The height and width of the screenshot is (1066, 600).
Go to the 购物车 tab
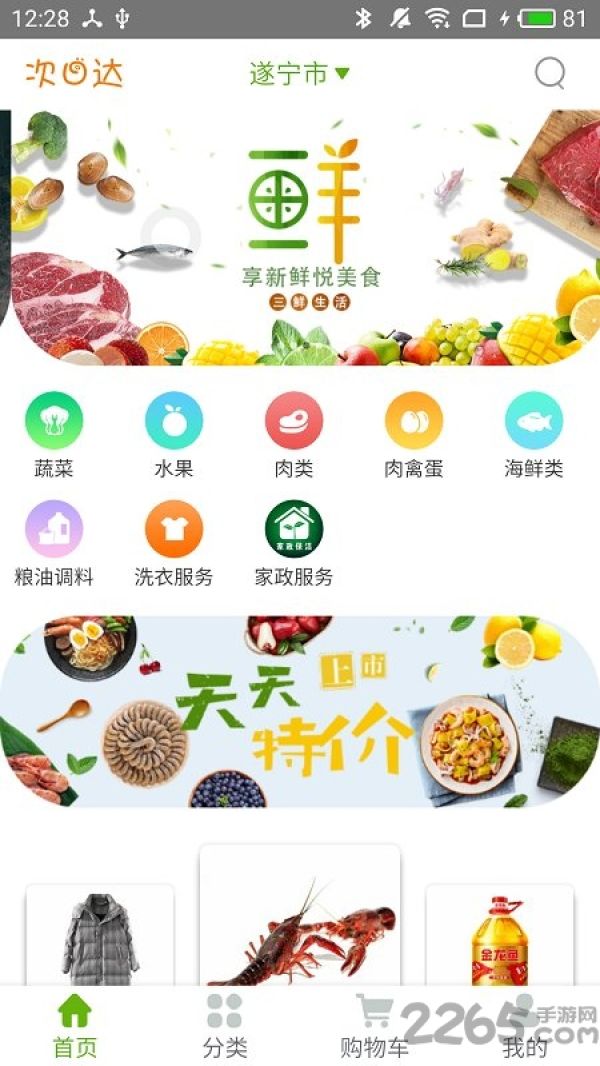(374, 1027)
